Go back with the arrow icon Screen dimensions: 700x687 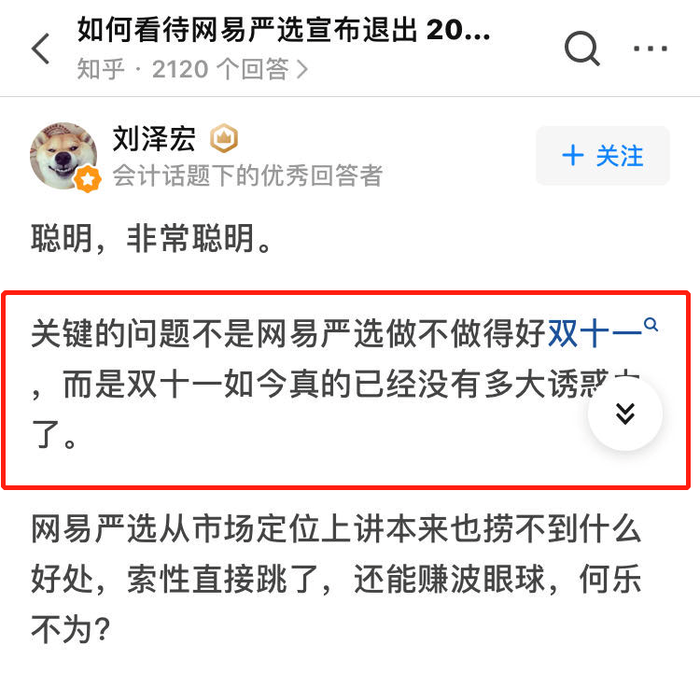tap(41, 48)
